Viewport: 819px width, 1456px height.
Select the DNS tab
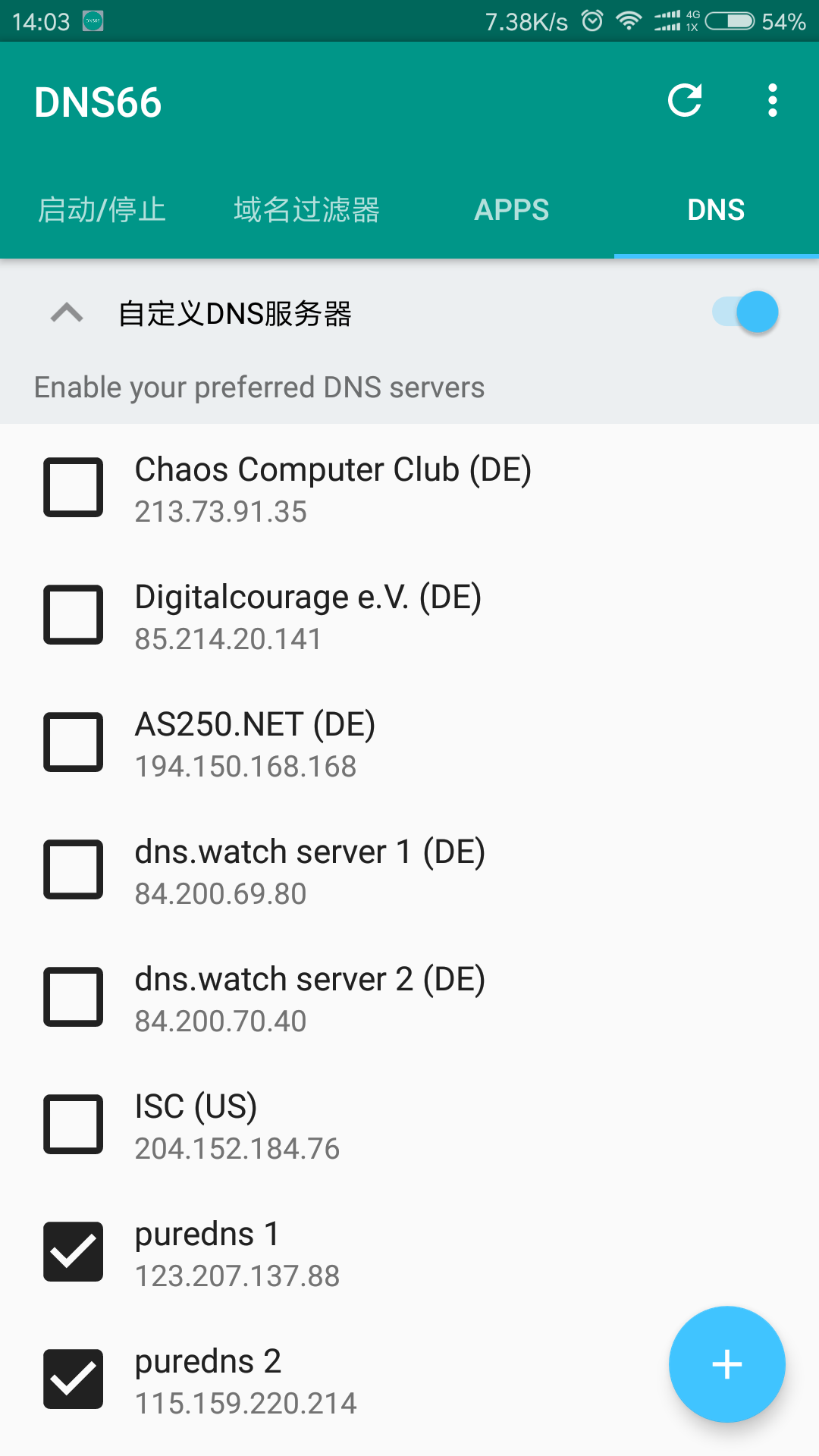(x=716, y=210)
